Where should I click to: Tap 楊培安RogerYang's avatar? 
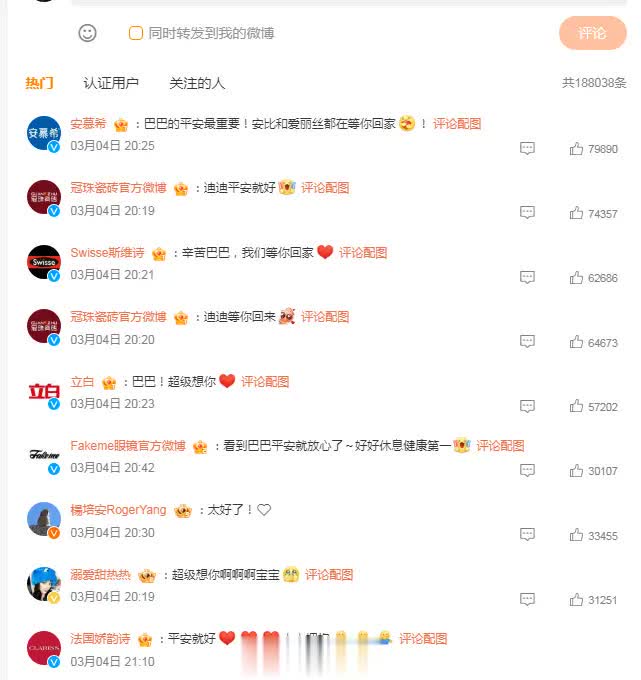coord(44,520)
